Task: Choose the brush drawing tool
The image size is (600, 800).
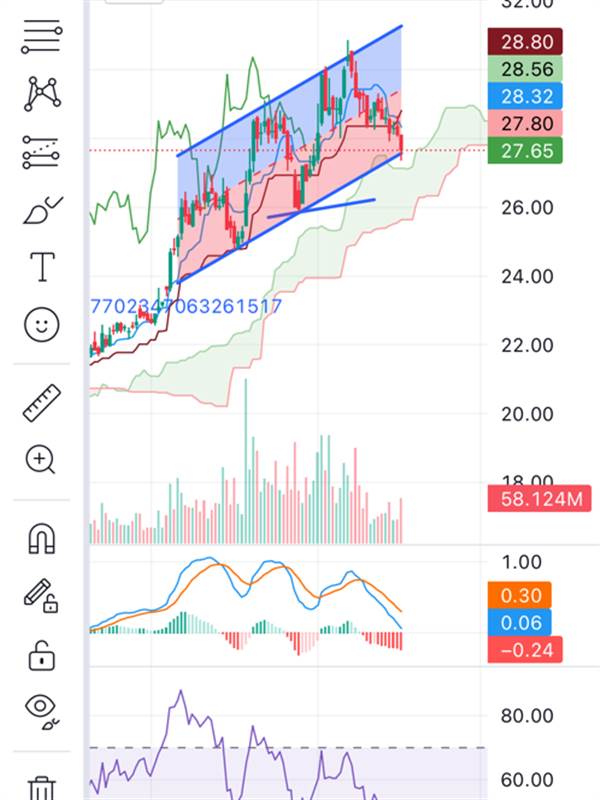Action: point(41,210)
